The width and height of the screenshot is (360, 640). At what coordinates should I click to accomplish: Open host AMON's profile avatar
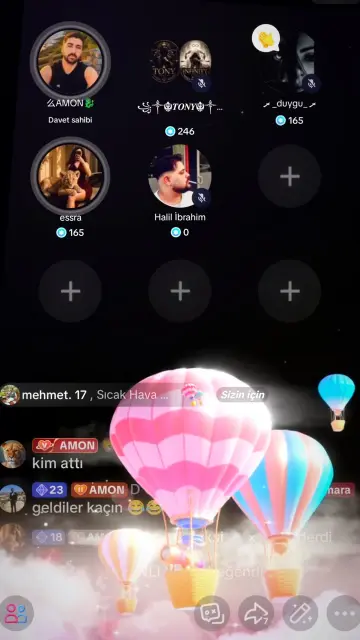pos(70,61)
